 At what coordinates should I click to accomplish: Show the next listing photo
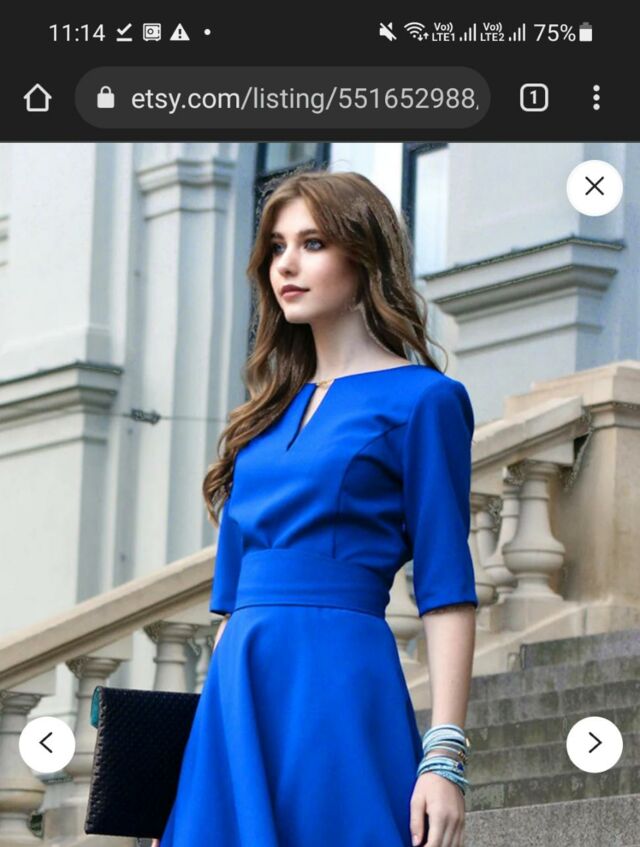click(595, 744)
